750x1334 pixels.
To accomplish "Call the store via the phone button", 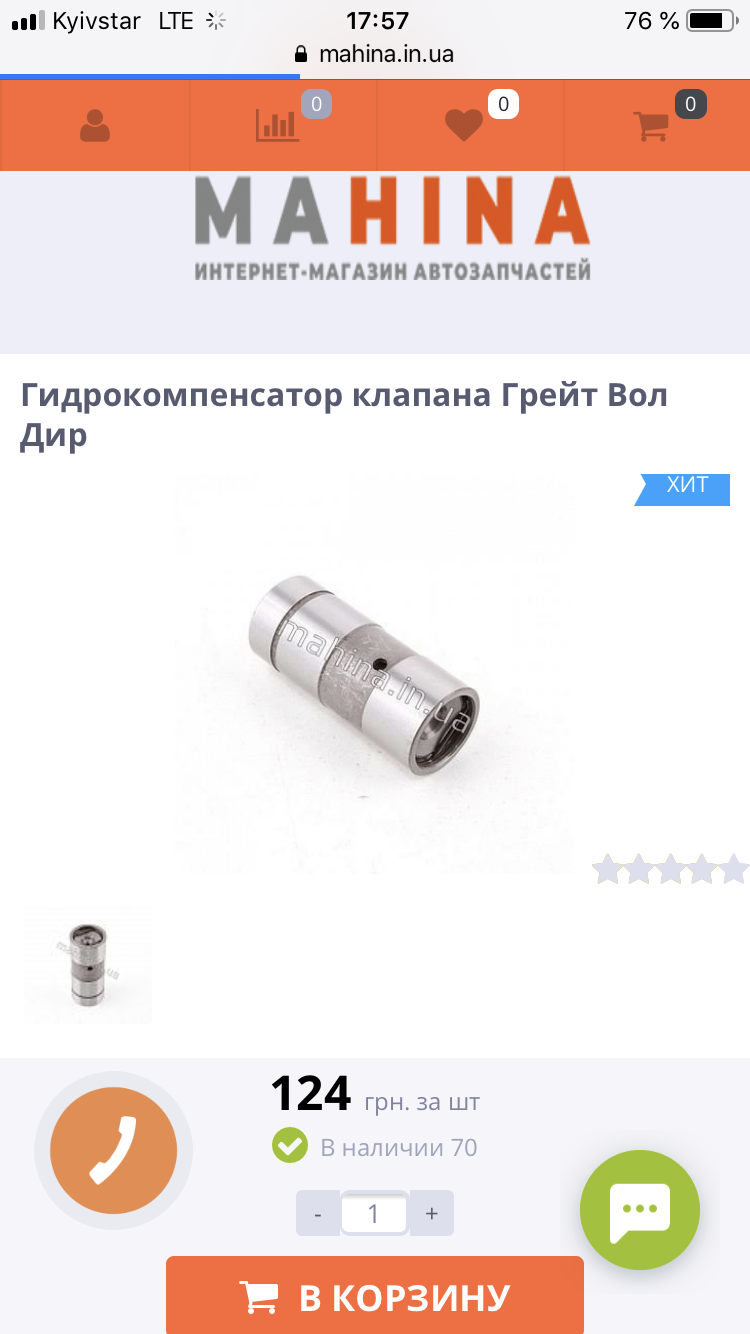I will (x=113, y=1150).
